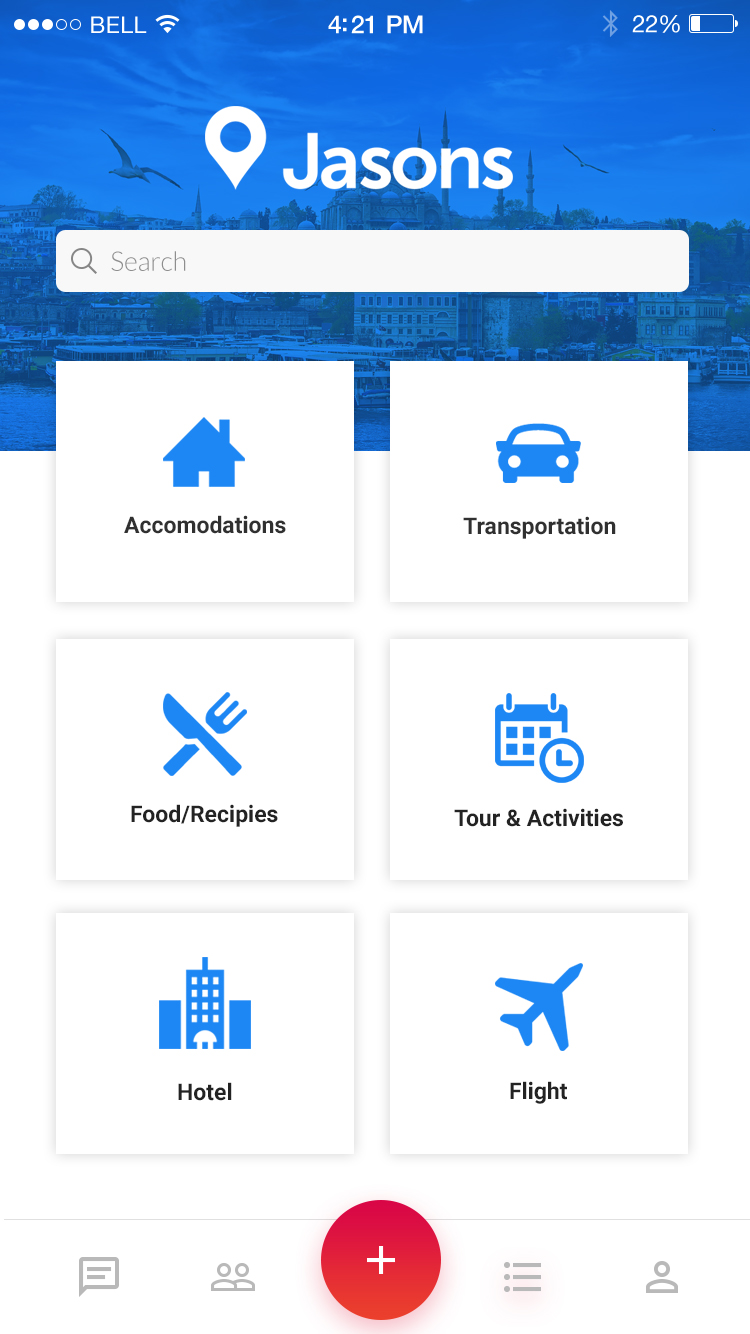Browse Food/Recipies
The width and height of the screenshot is (750, 1334).
pos(205,759)
